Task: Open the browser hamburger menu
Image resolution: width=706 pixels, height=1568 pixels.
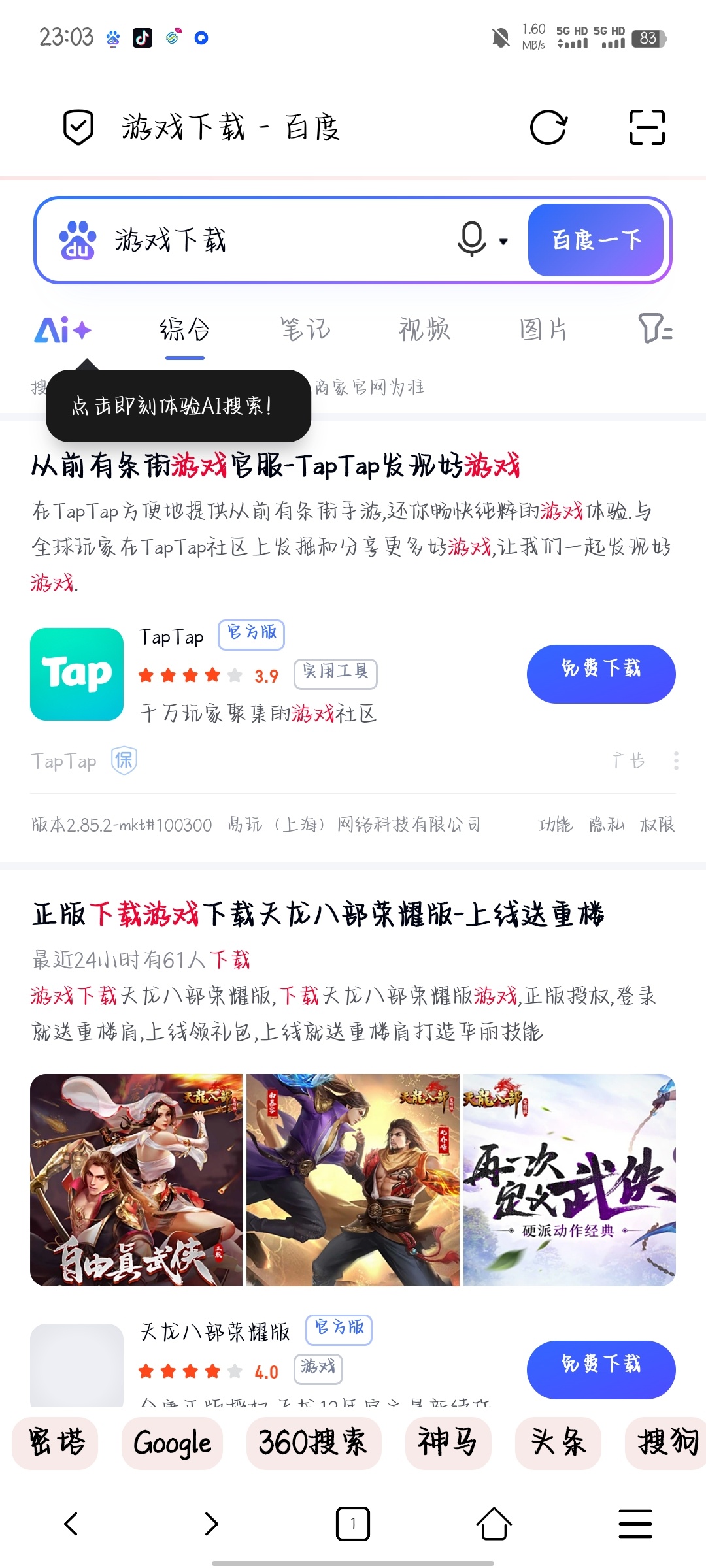Action: 635,1524
